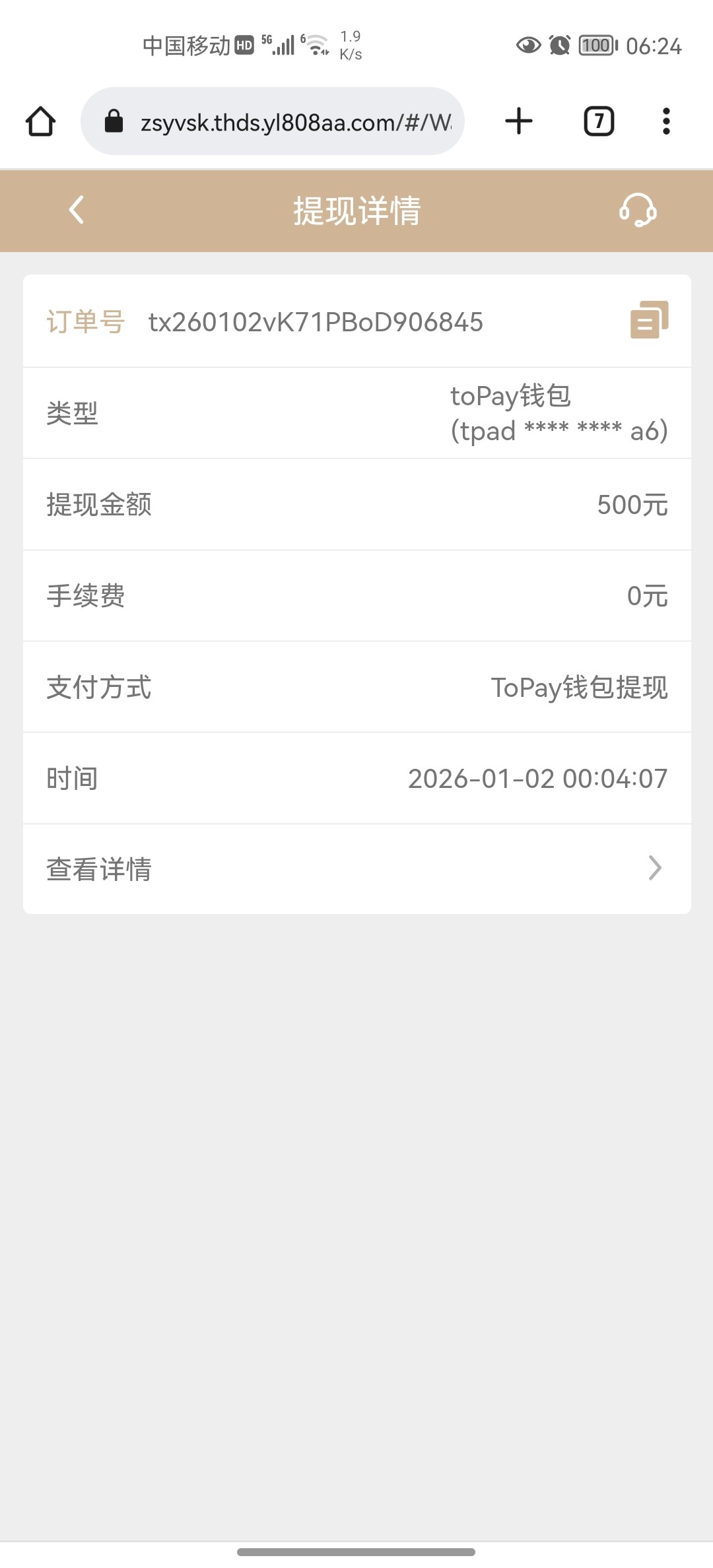Select the 提现详情 page title
Viewport: 713px width, 1568px height.
(x=356, y=211)
